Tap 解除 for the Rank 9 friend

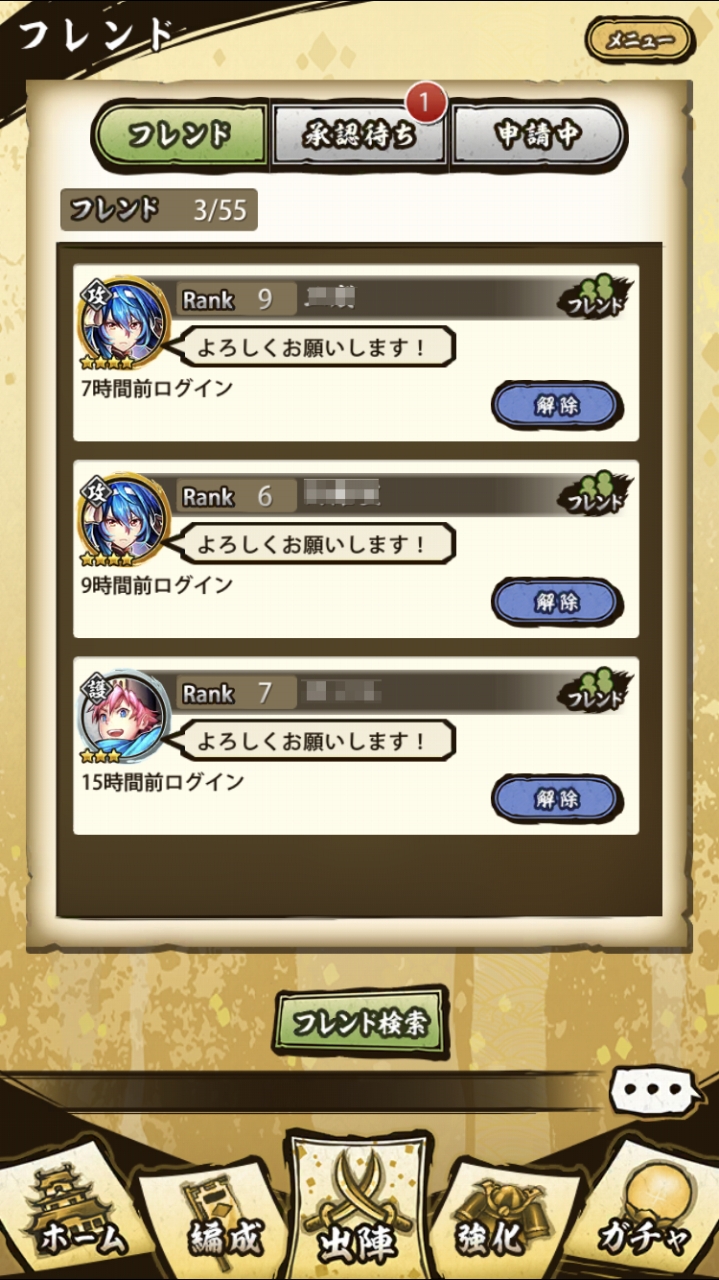click(x=556, y=405)
